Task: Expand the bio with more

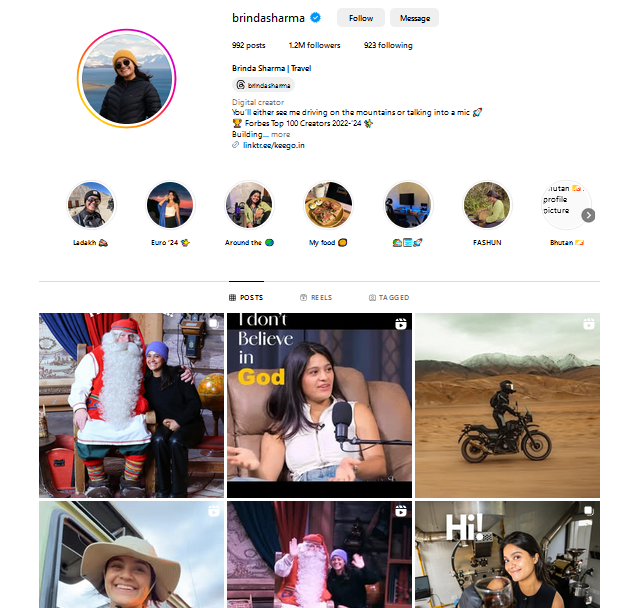Action: click(x=280, y=134)
